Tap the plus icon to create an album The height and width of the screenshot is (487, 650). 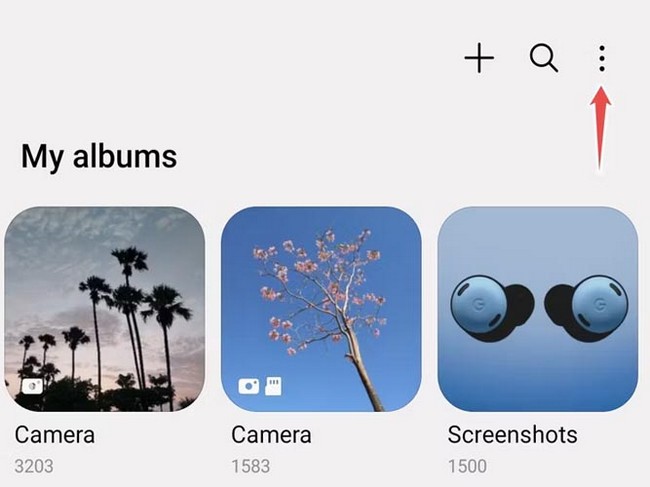(479, 59)
